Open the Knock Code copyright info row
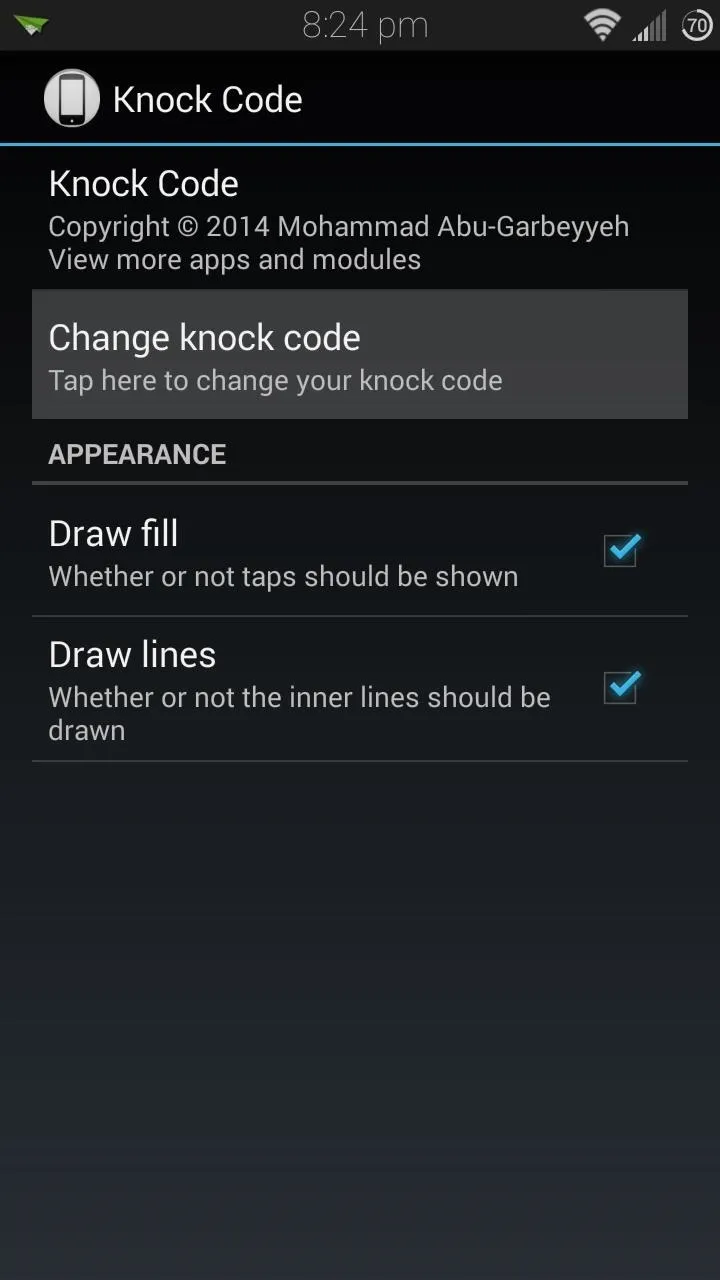The image size is (720, 1280). (360, 219)
